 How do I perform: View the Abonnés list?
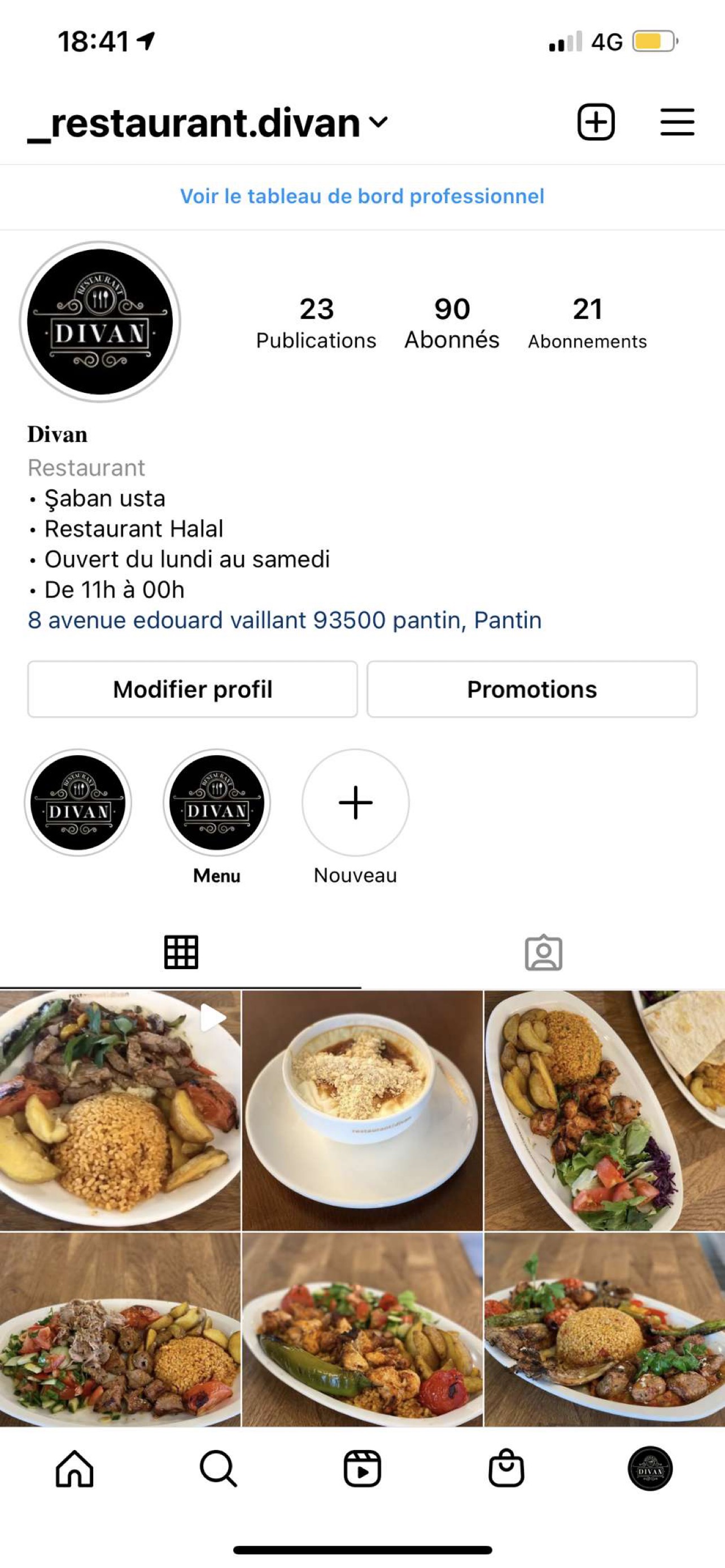point(452,323)
